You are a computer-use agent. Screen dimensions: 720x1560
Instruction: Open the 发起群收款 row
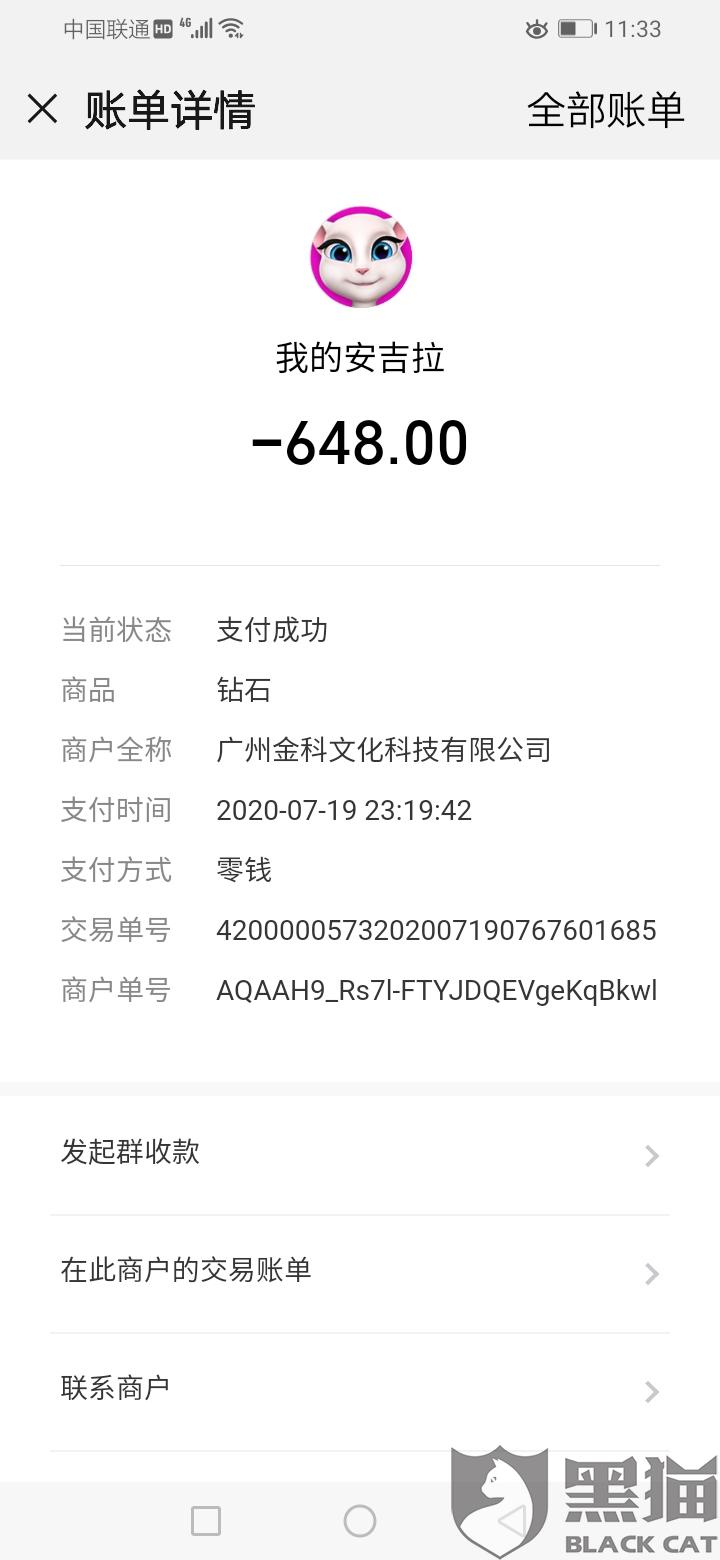pyautogui.click(x=360, y=1155)
